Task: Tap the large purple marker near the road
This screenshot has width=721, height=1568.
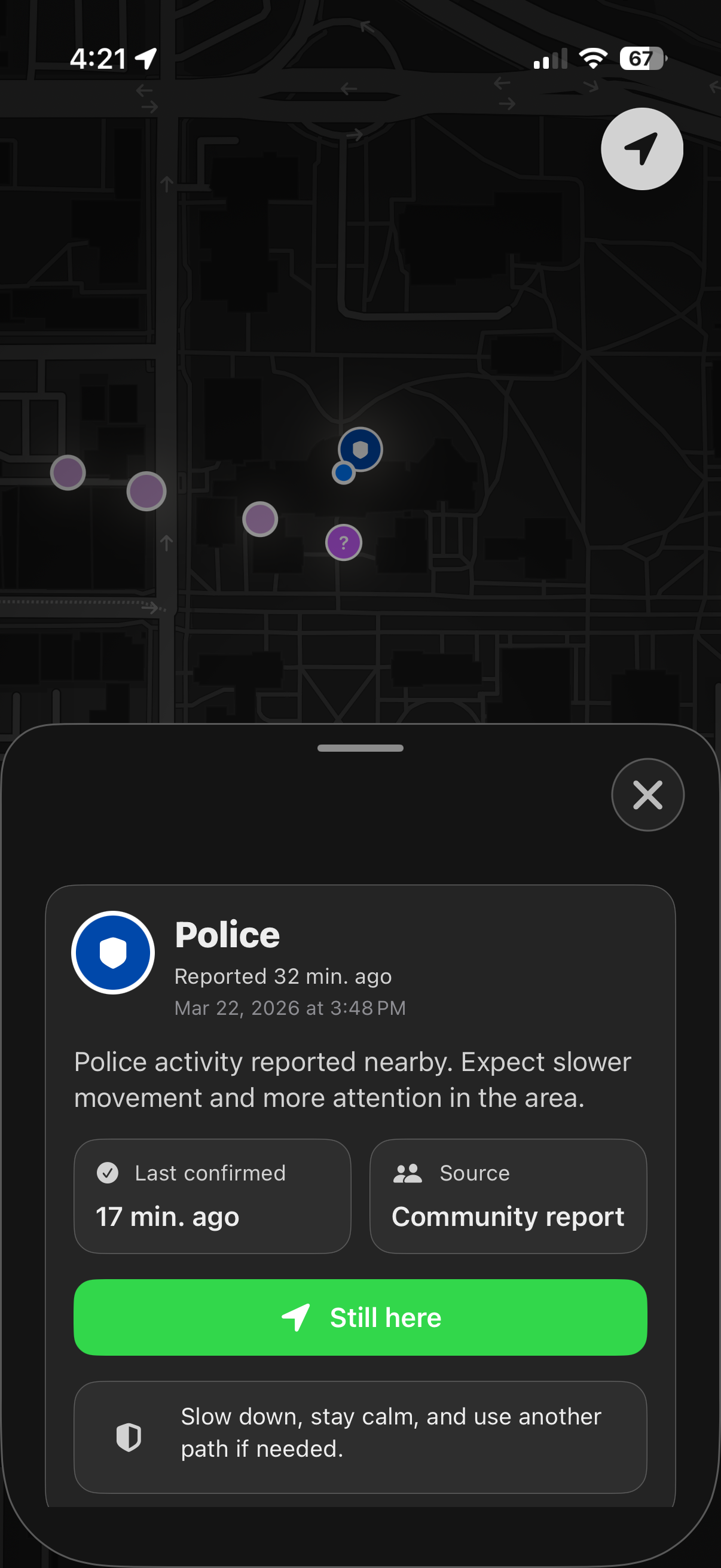Action: tap(145, 492)
